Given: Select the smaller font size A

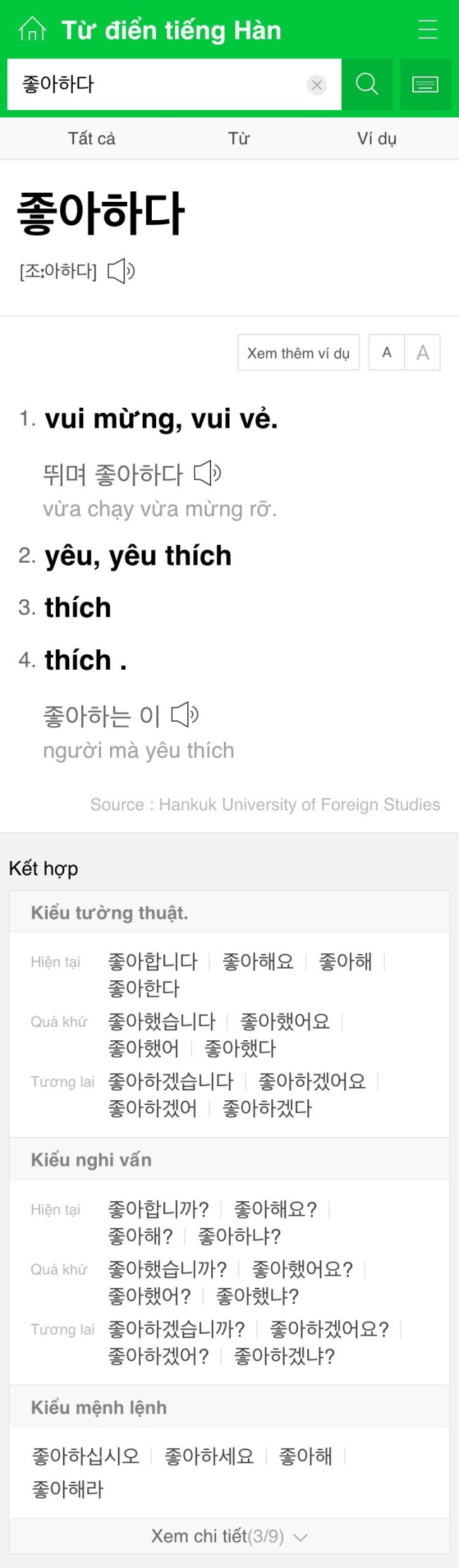Looking at the screenshot, I should [387, 352].
